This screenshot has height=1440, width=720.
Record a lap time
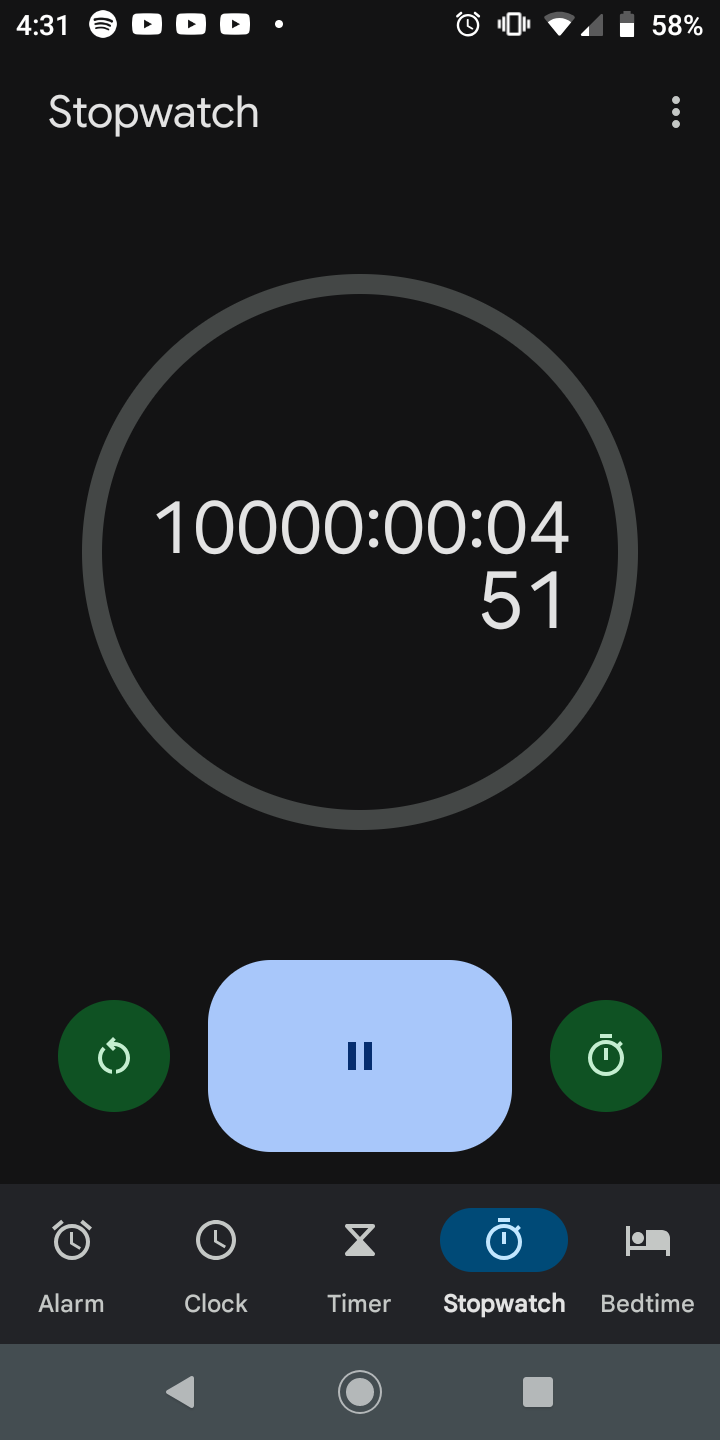[x=606, y=1056]
